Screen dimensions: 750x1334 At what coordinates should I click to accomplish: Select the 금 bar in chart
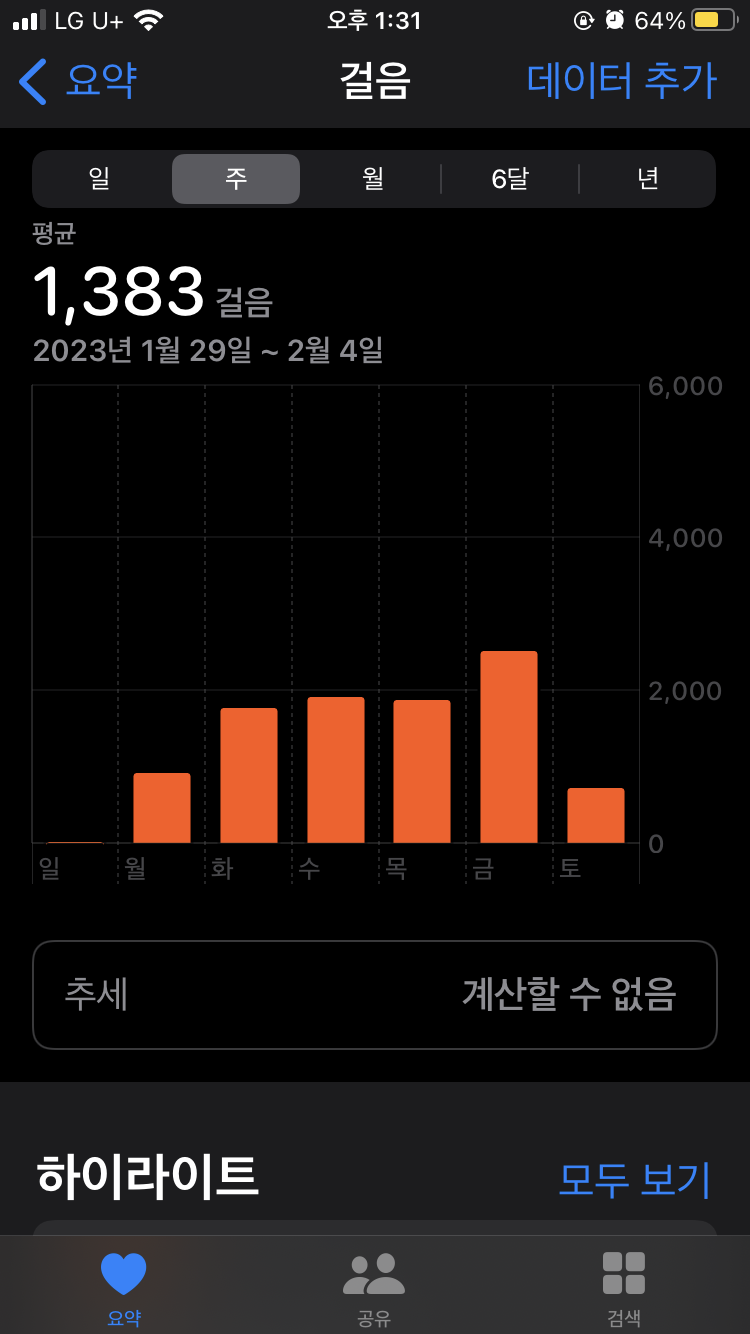(509, 747)
